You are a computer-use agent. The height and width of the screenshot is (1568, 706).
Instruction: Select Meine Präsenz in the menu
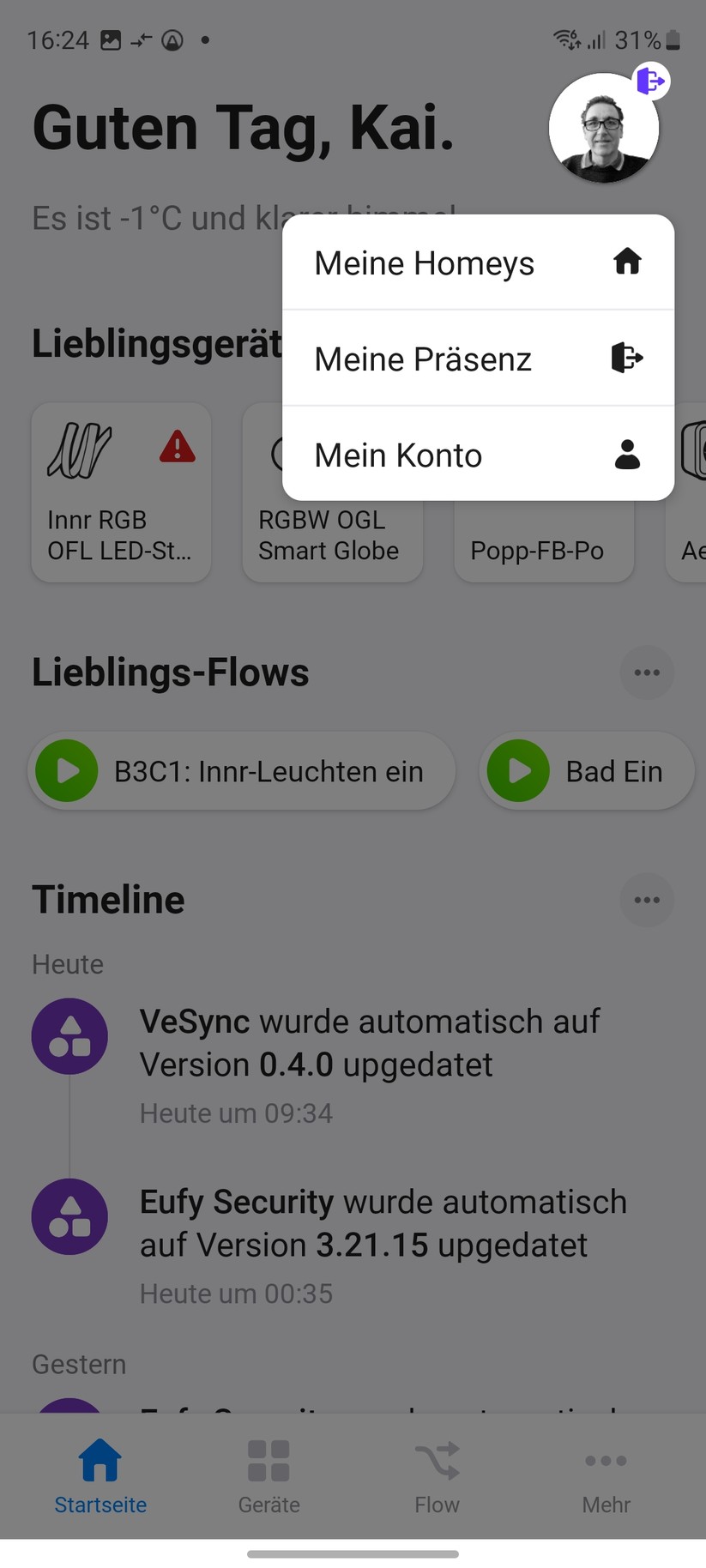(x=423, y=359)
